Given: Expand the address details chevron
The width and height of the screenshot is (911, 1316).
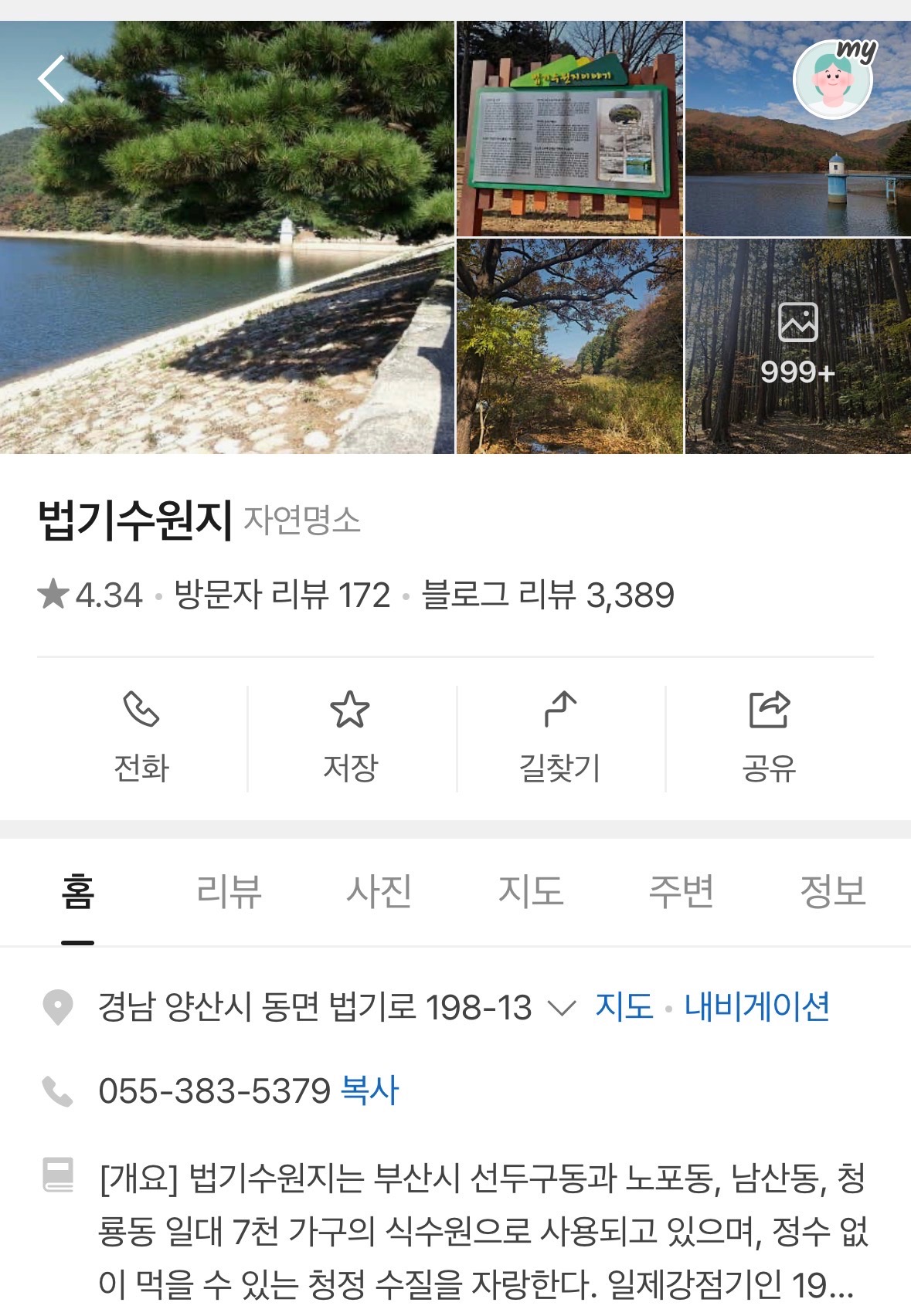Looking at the screenshot, I should click(x=561, y=1008).
